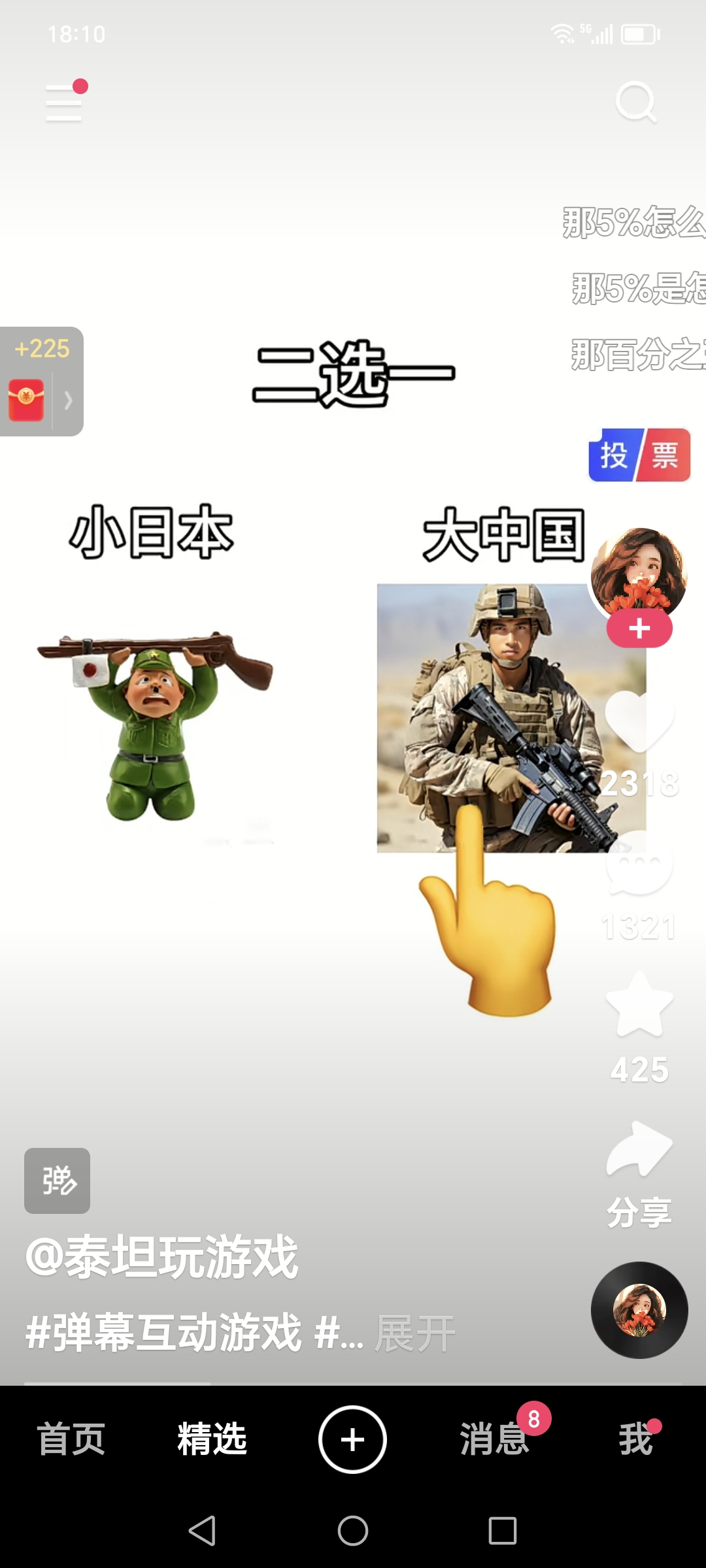Switch to the 精选 tab
706x1568 pixels.
(212, 1439)
